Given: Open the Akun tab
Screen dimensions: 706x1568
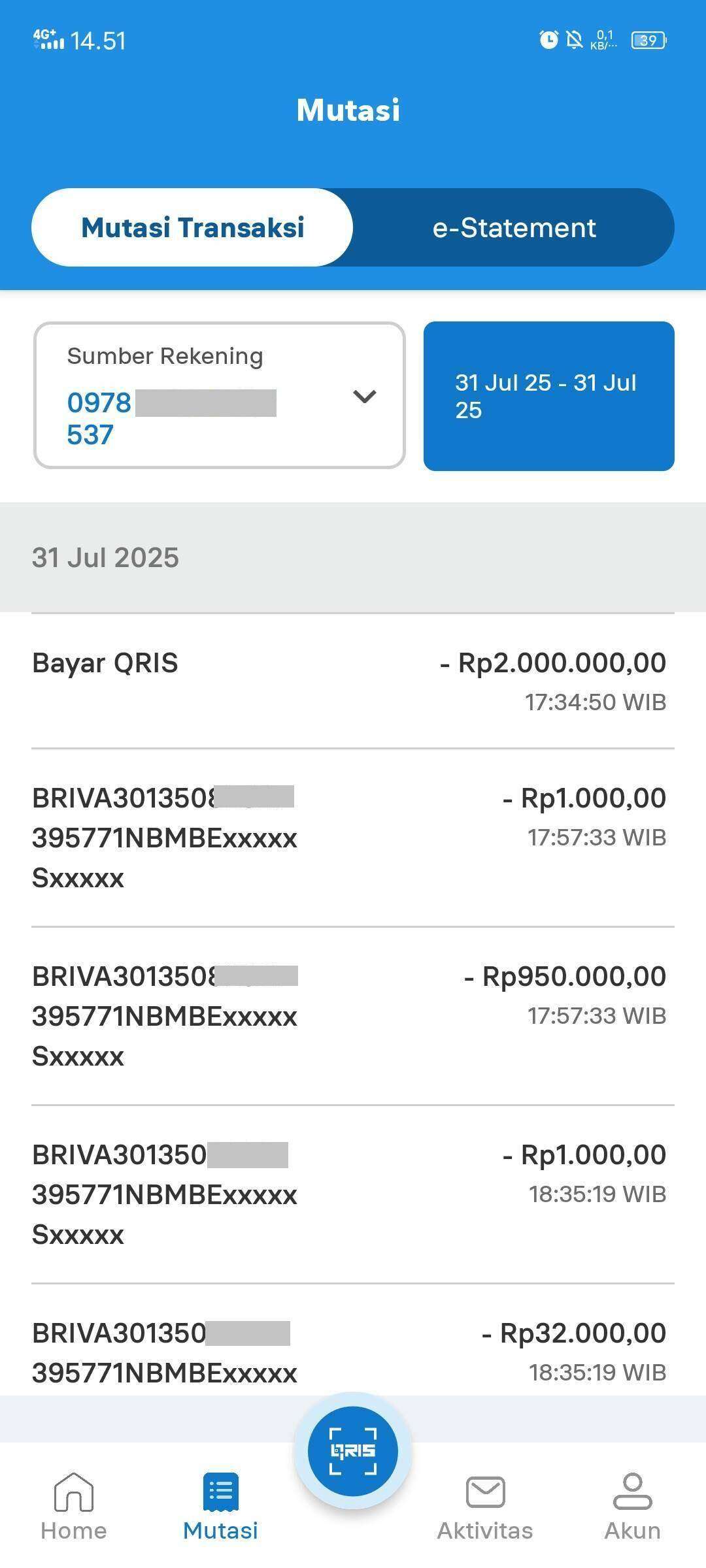Looking at the screenshot, I should point(632,1507).
